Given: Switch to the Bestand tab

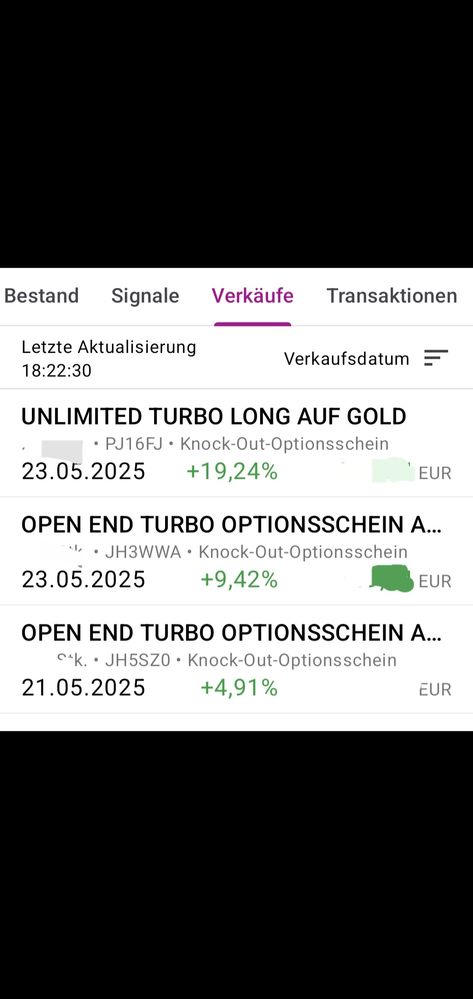Looking at the screenshot, I should 41,296.
